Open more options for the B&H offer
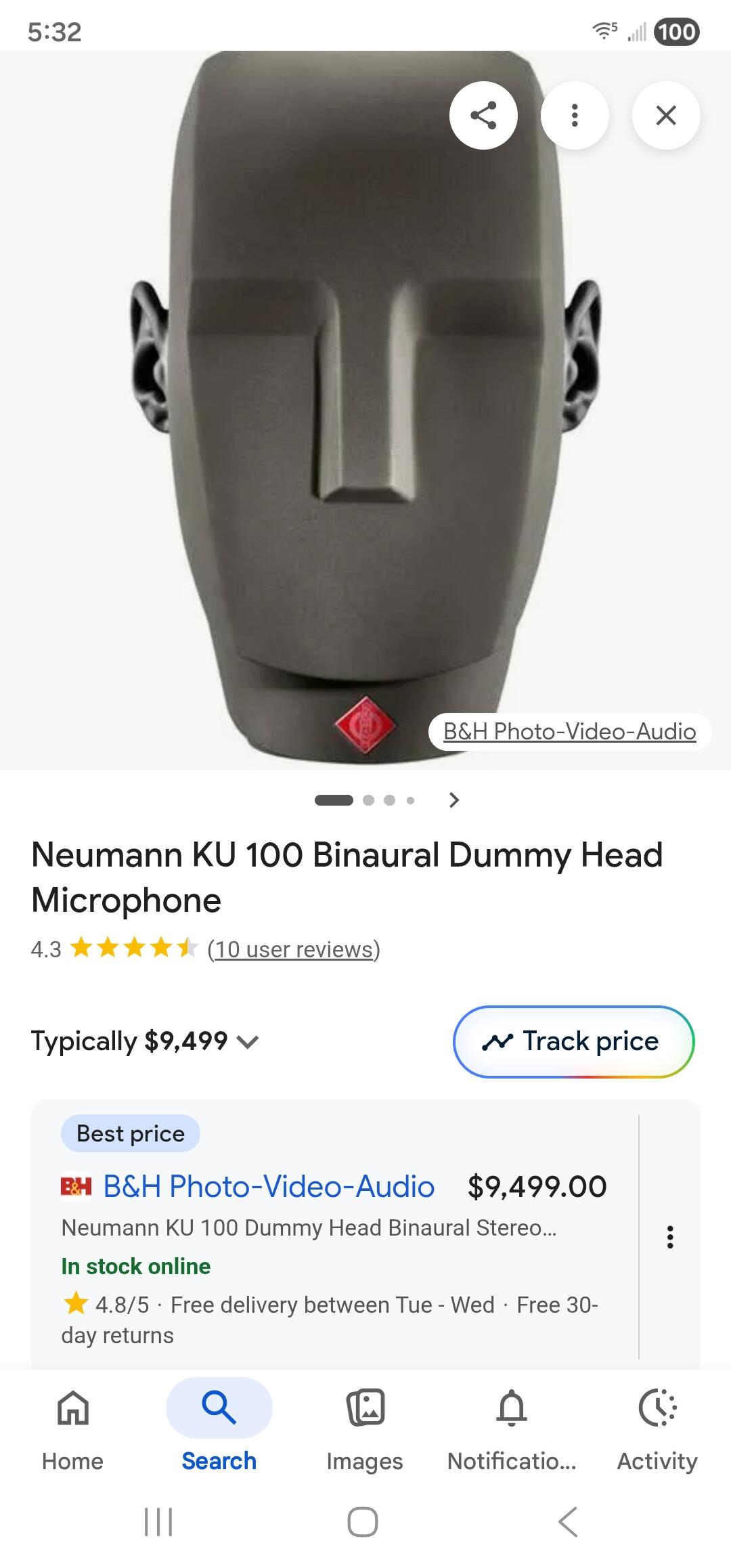The image size is (731, 1568). 670,1237
